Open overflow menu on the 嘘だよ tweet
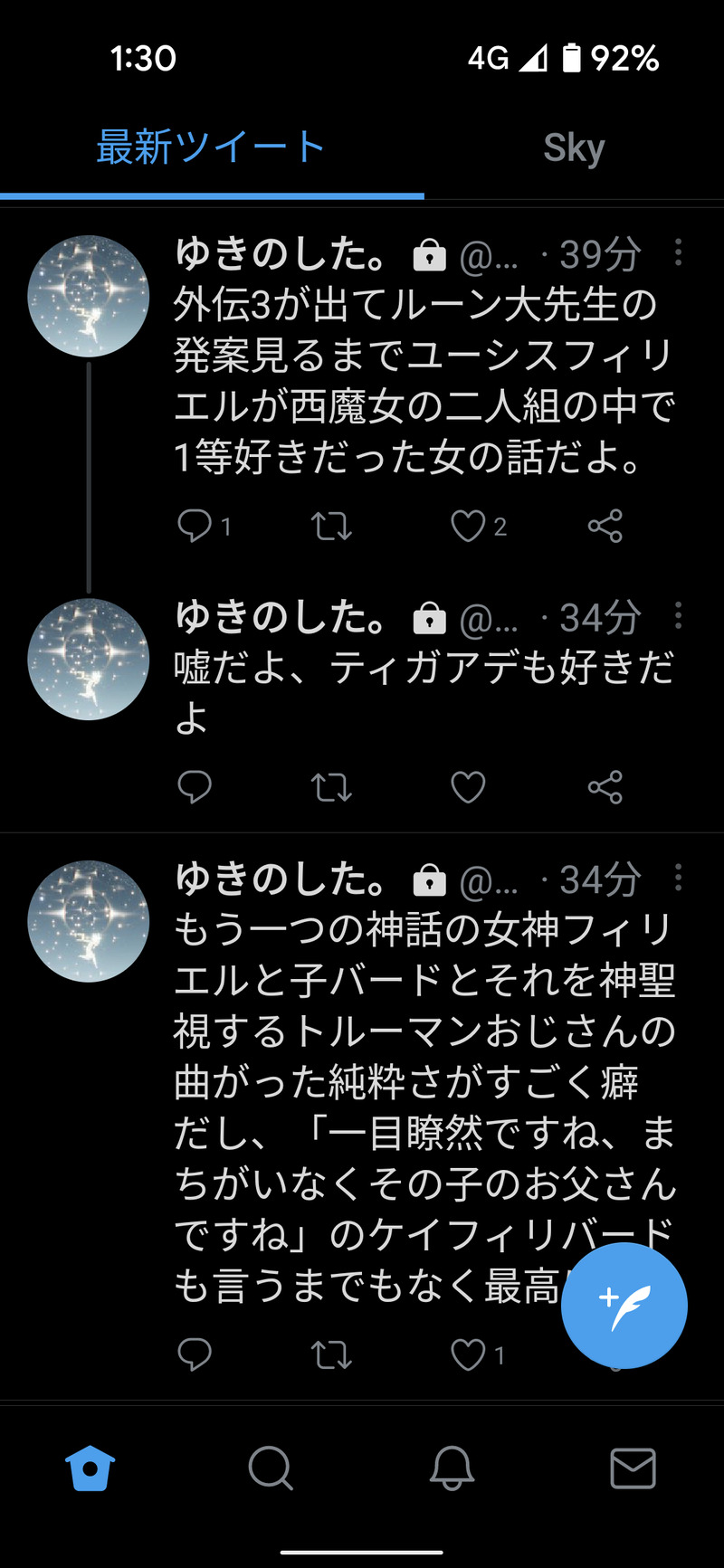Viewport: 724px width, 1568px height. point(678,616)
